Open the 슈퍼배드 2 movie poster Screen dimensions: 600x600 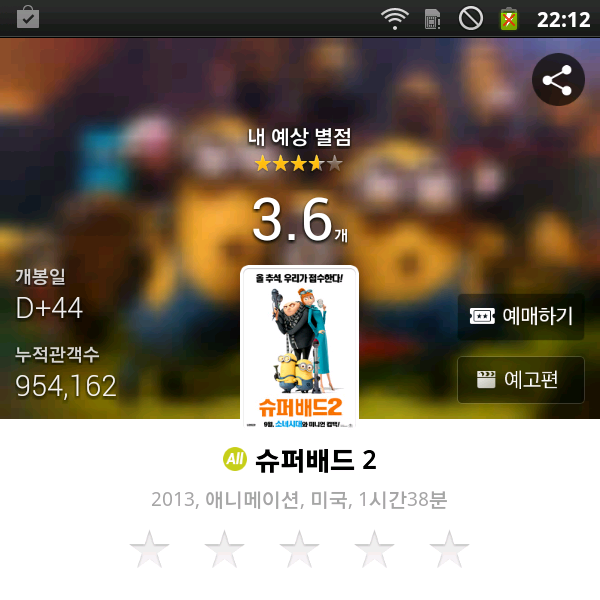point(300,343)
